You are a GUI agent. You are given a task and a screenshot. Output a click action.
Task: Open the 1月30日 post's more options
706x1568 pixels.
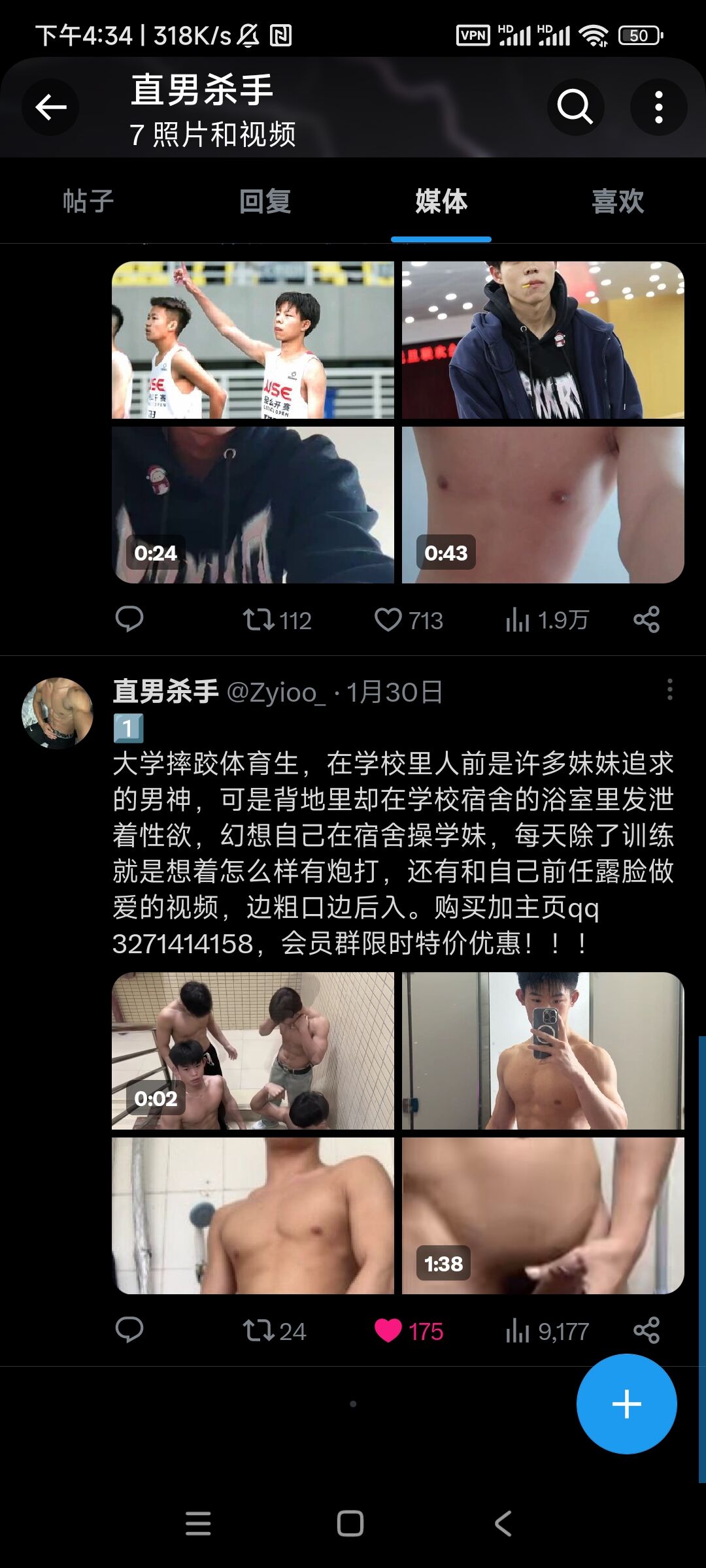(669, 689)
